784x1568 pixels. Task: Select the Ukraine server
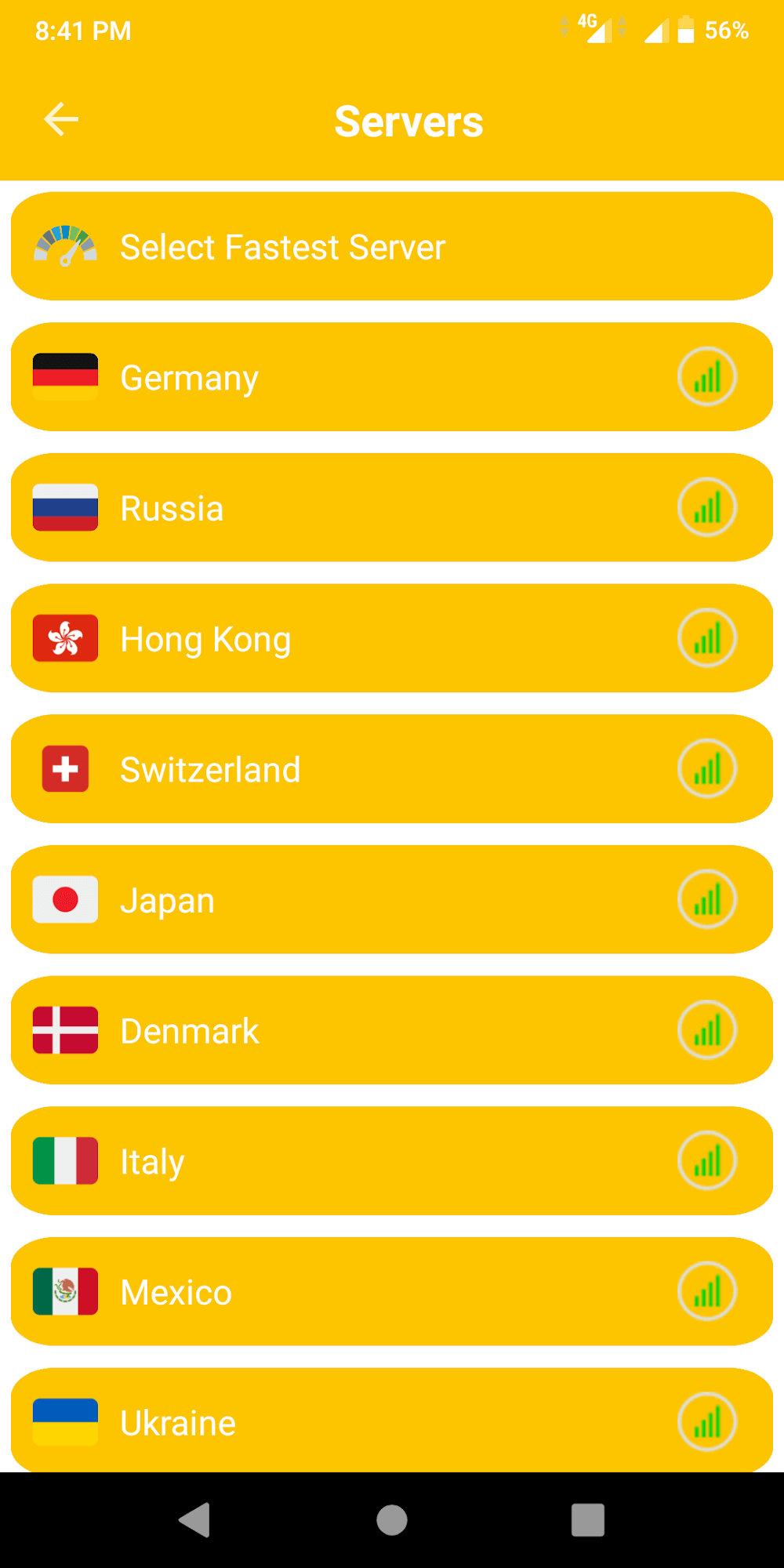click(x=392, y=1421)
